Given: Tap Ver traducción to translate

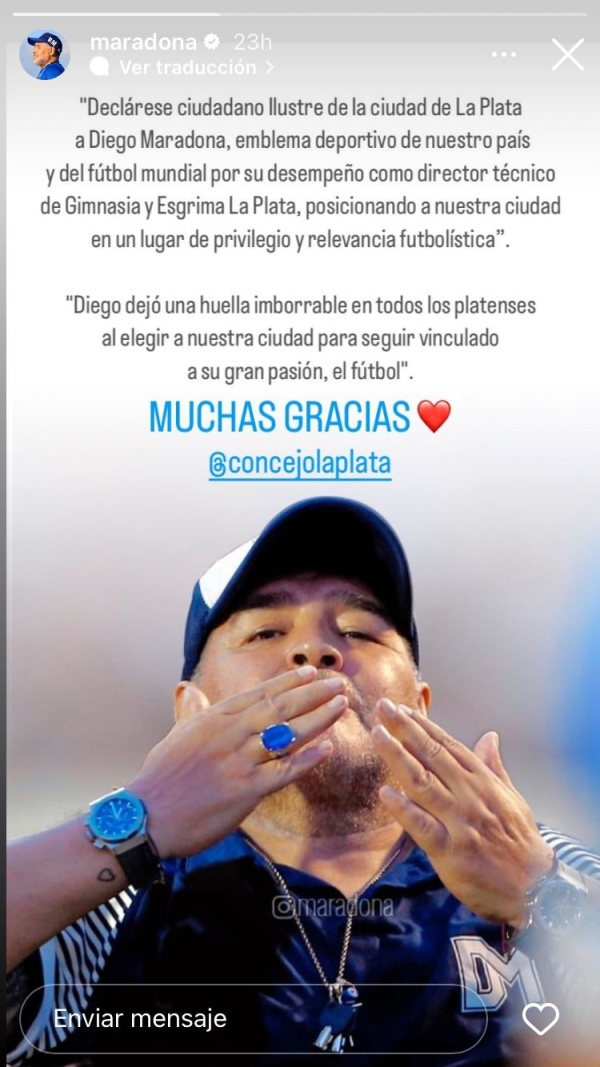Looking at the screenshot, I should pyautogui.click(x=187, y=68).
